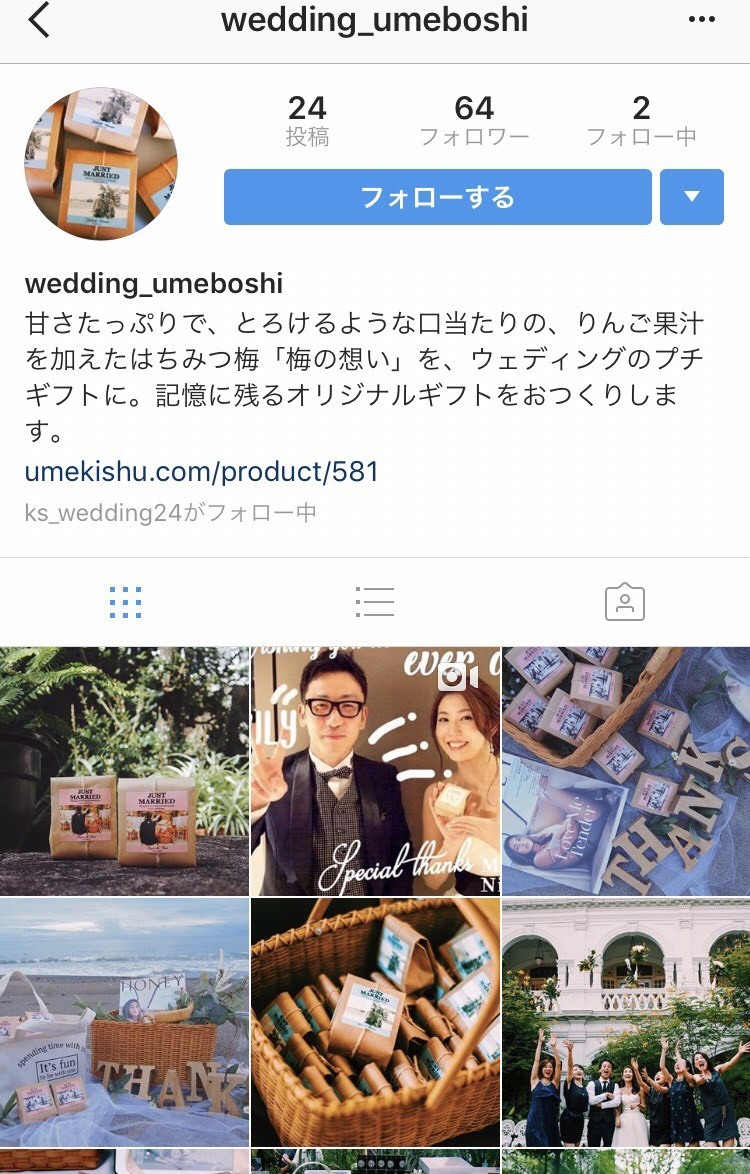Open the umekishu.com/product/581 link

(201, 472)
